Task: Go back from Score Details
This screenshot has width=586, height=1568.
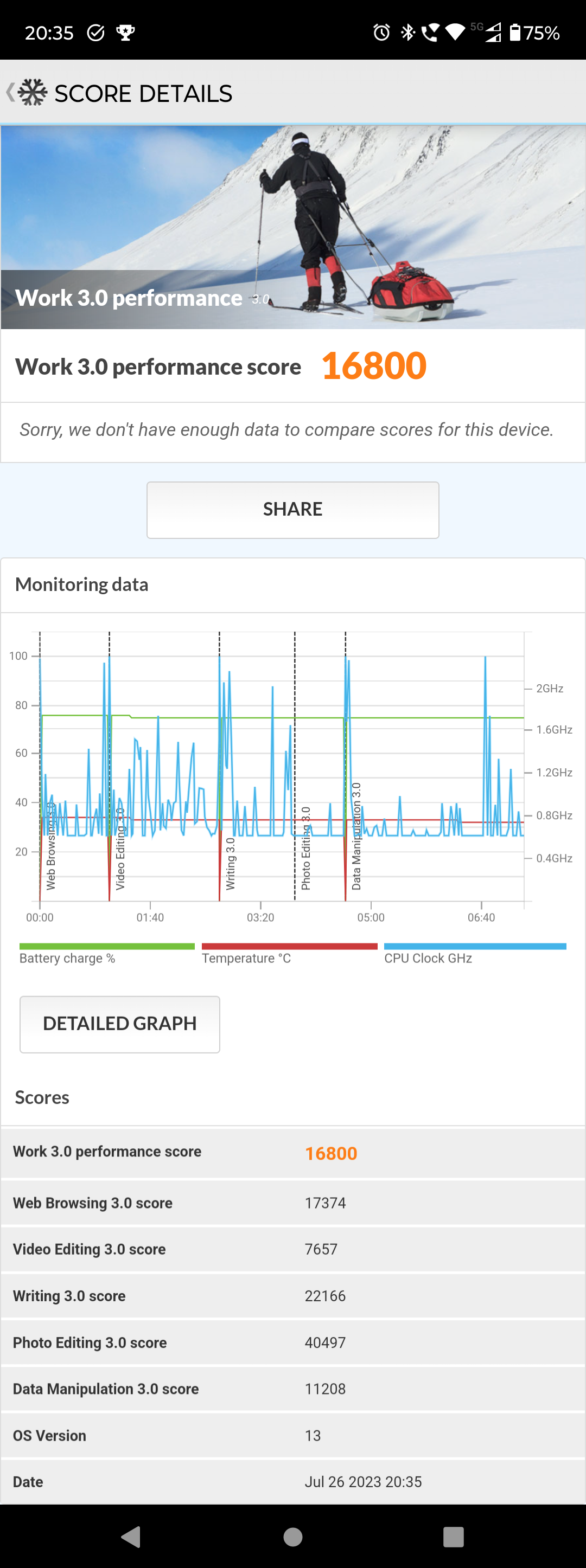Action: [11, 93]
